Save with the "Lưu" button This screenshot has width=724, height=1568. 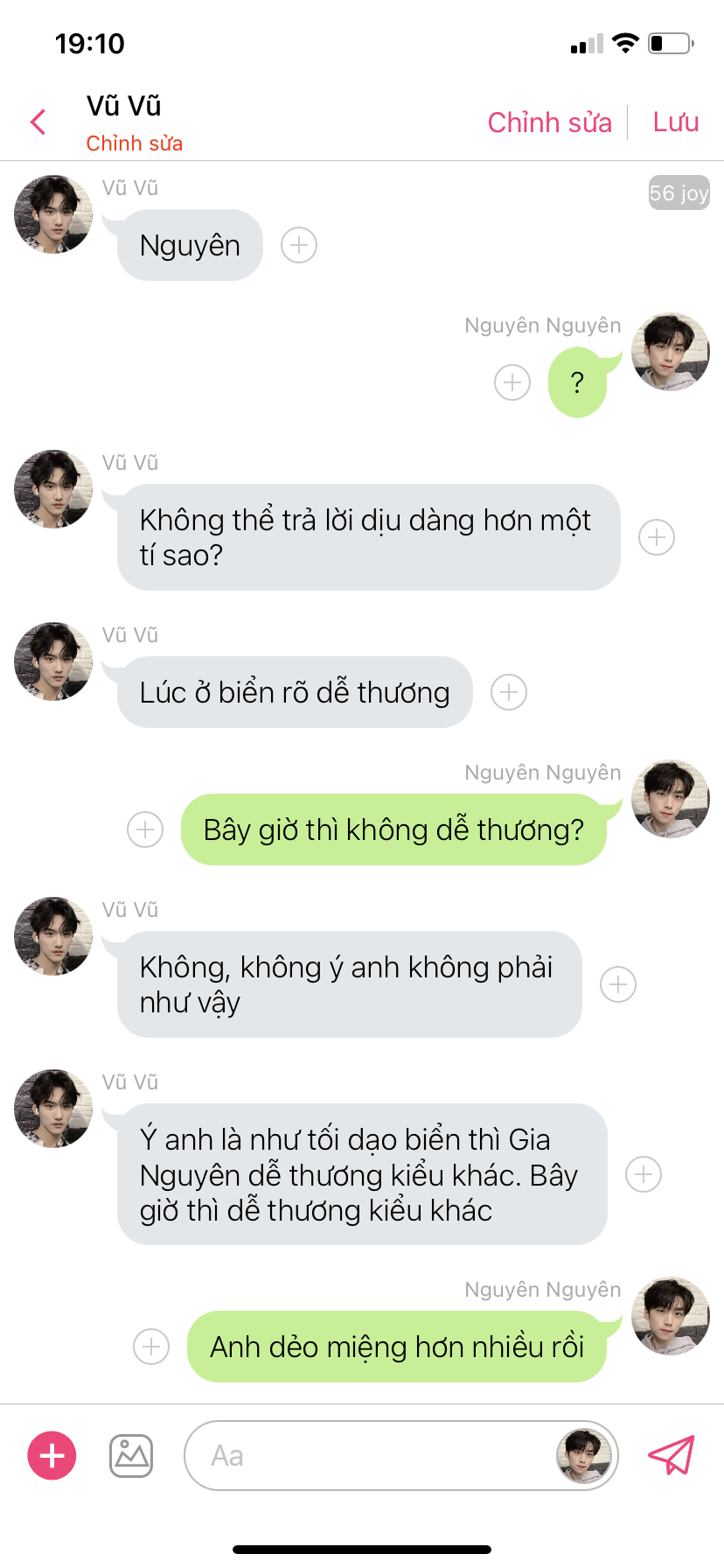coord(675,122)
